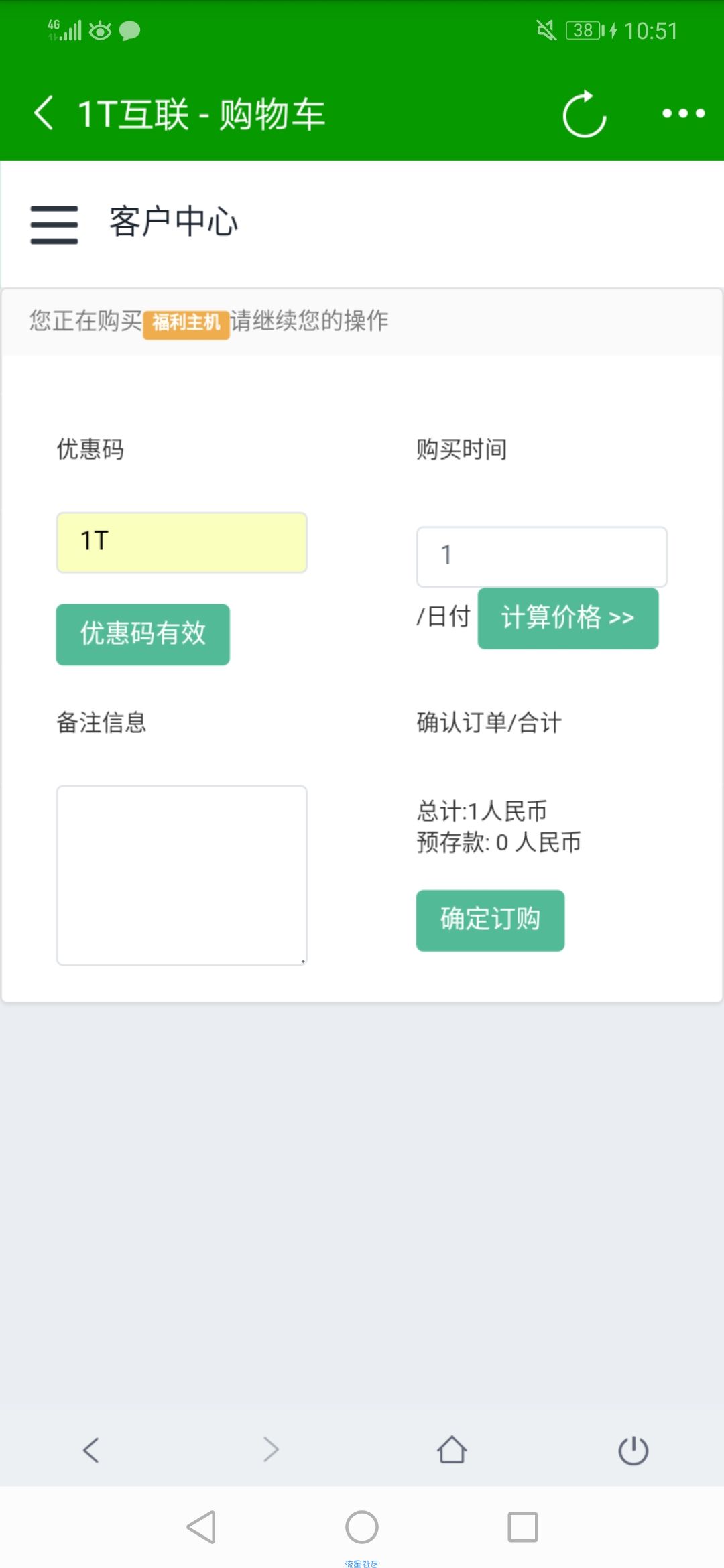Tap the 优惠码有效 button
Image resolution: width=724 pixels, height=1568 pixels.
click(143, 635)
